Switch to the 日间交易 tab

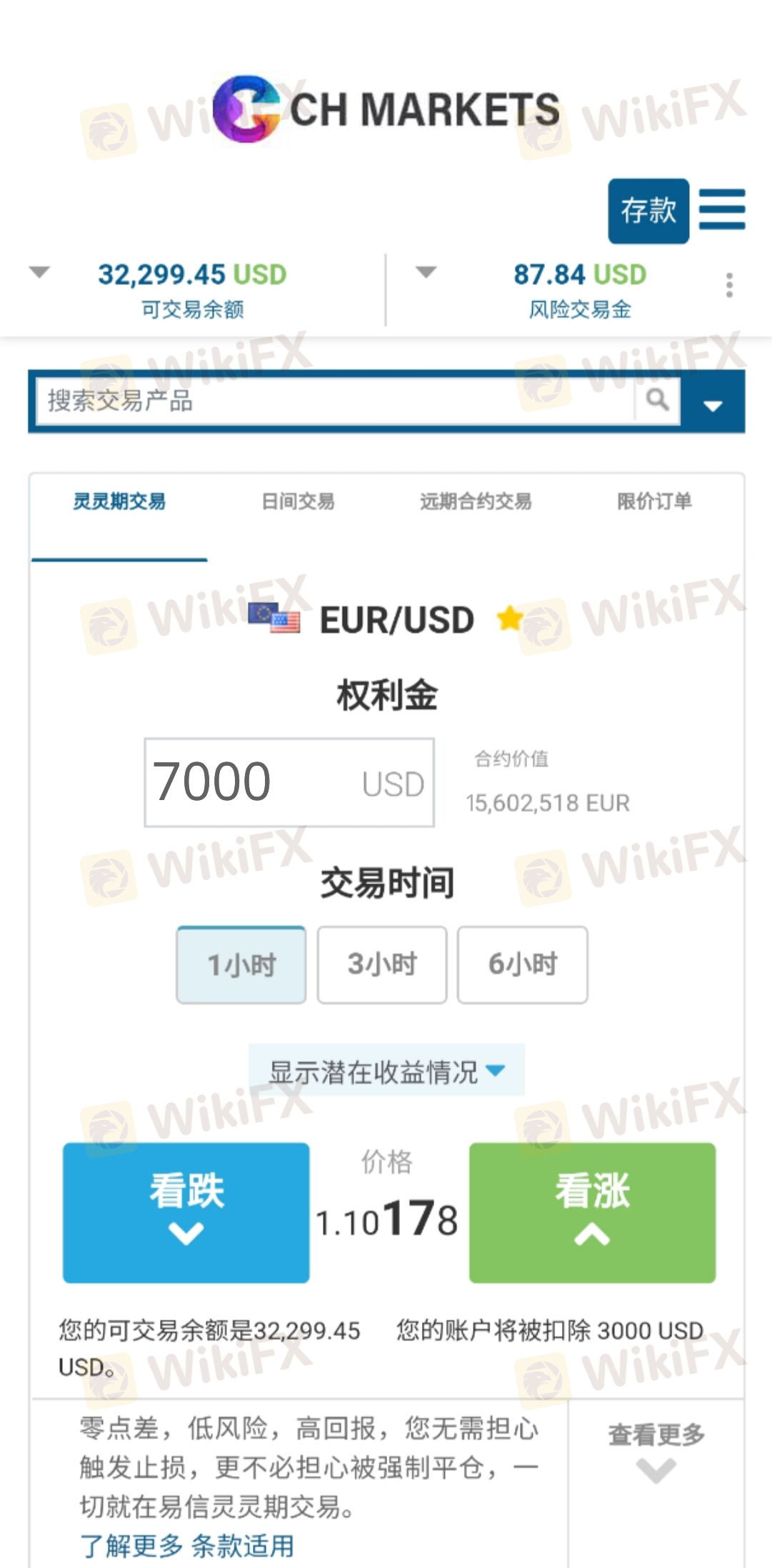point(298,501)
